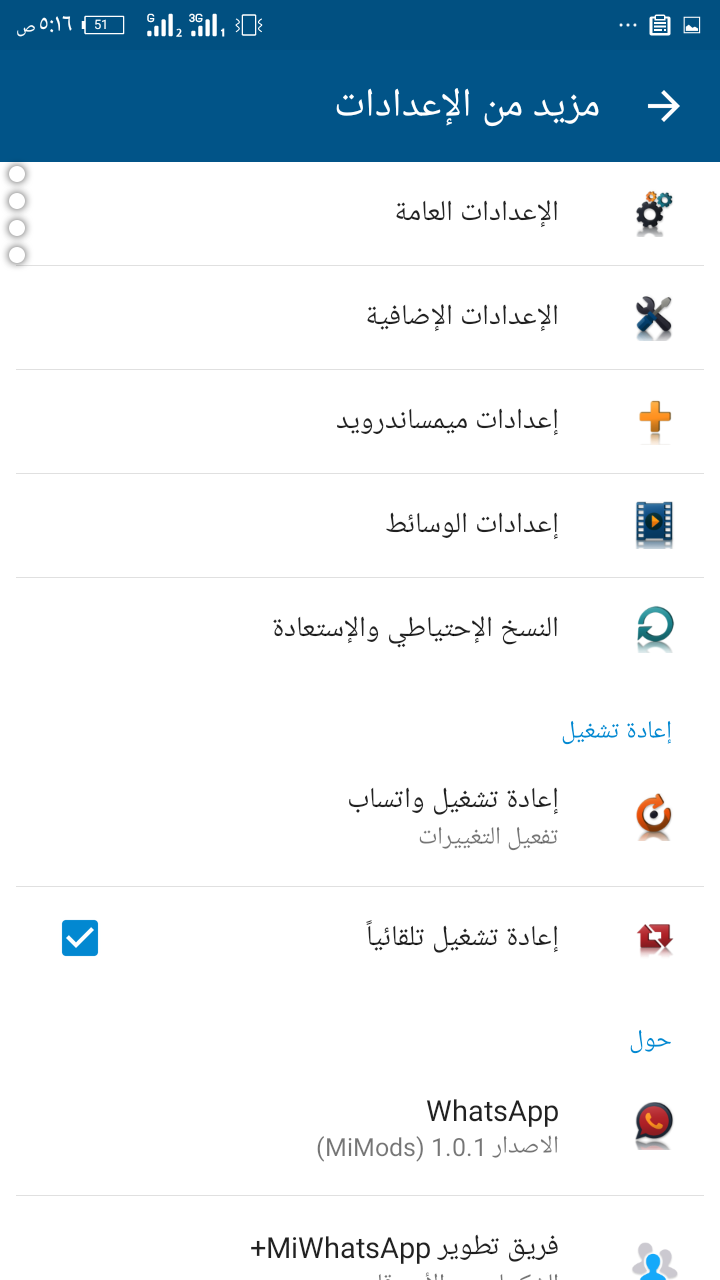Go back using the header arrow
Viewport: 720px width, 1280px height.
[664, 107]
